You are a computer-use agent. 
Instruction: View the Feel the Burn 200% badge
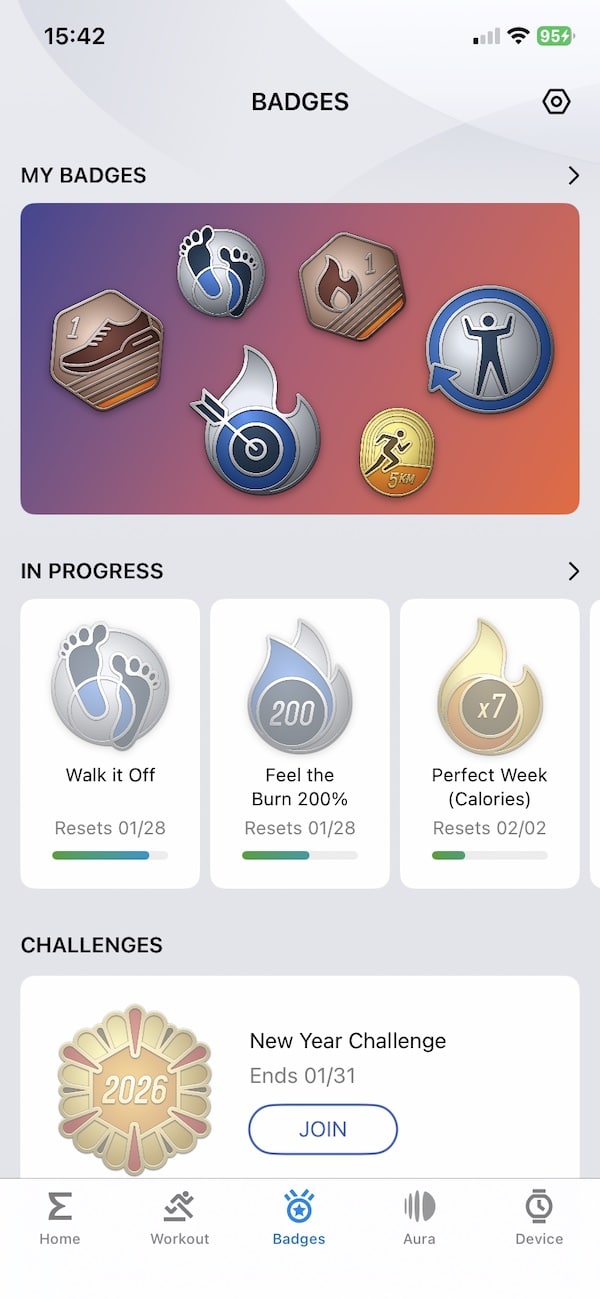pyautogui.click(x=300, y=743)
